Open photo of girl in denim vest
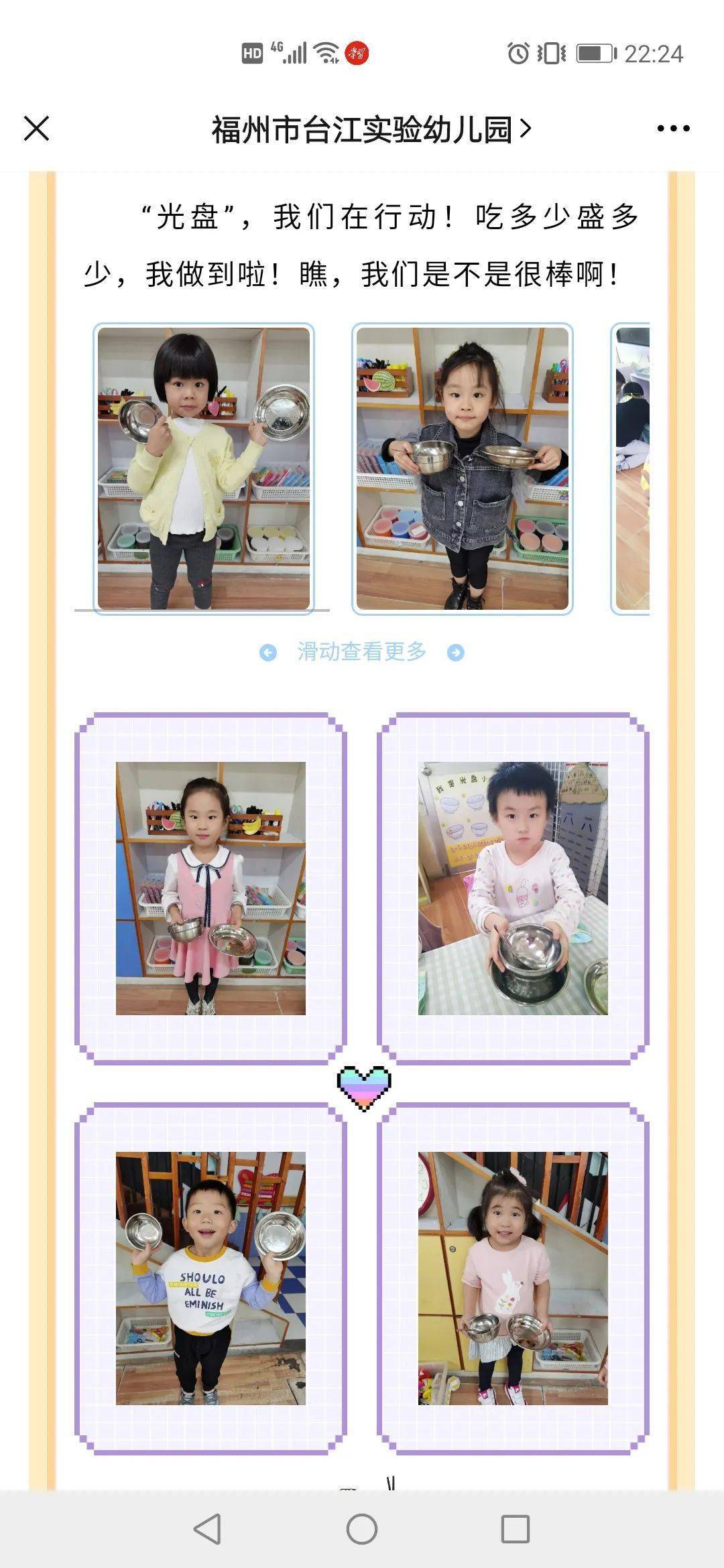This screenshot has height=1568, width=724. (463, 468)
